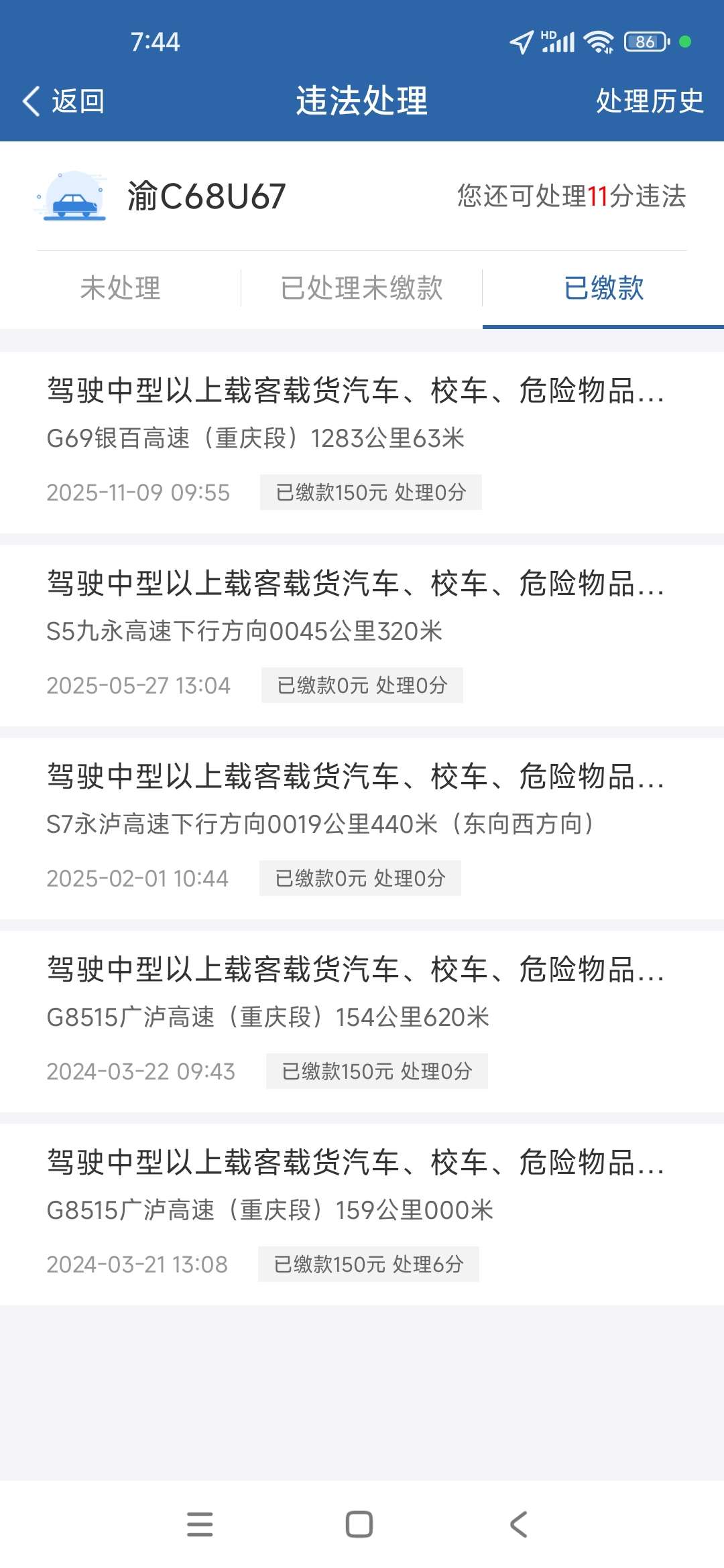Go to the system home screen
Screen dimensions: 724x1568
[x=359, y=1524]
